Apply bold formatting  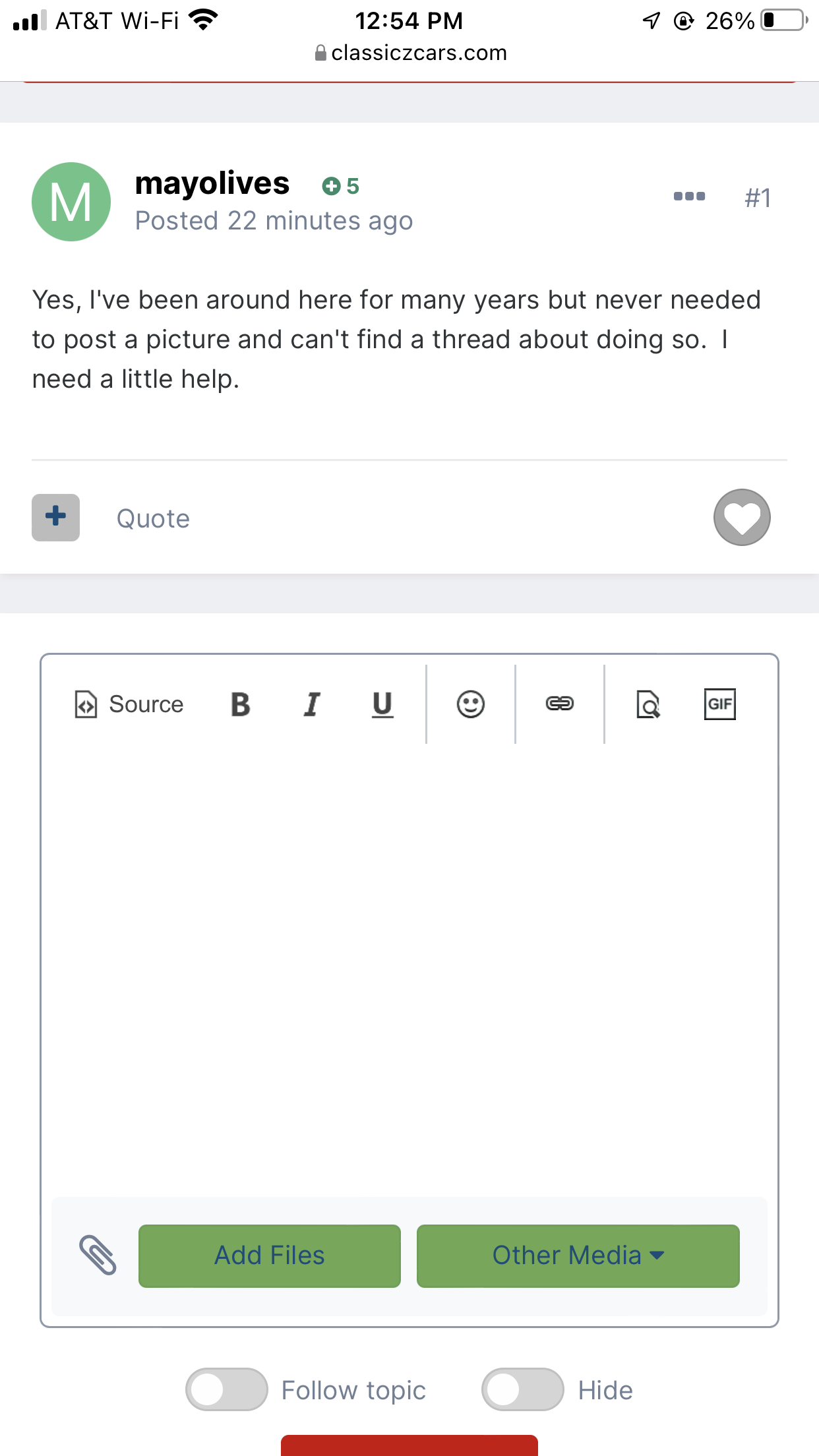(x=241, y=704)
